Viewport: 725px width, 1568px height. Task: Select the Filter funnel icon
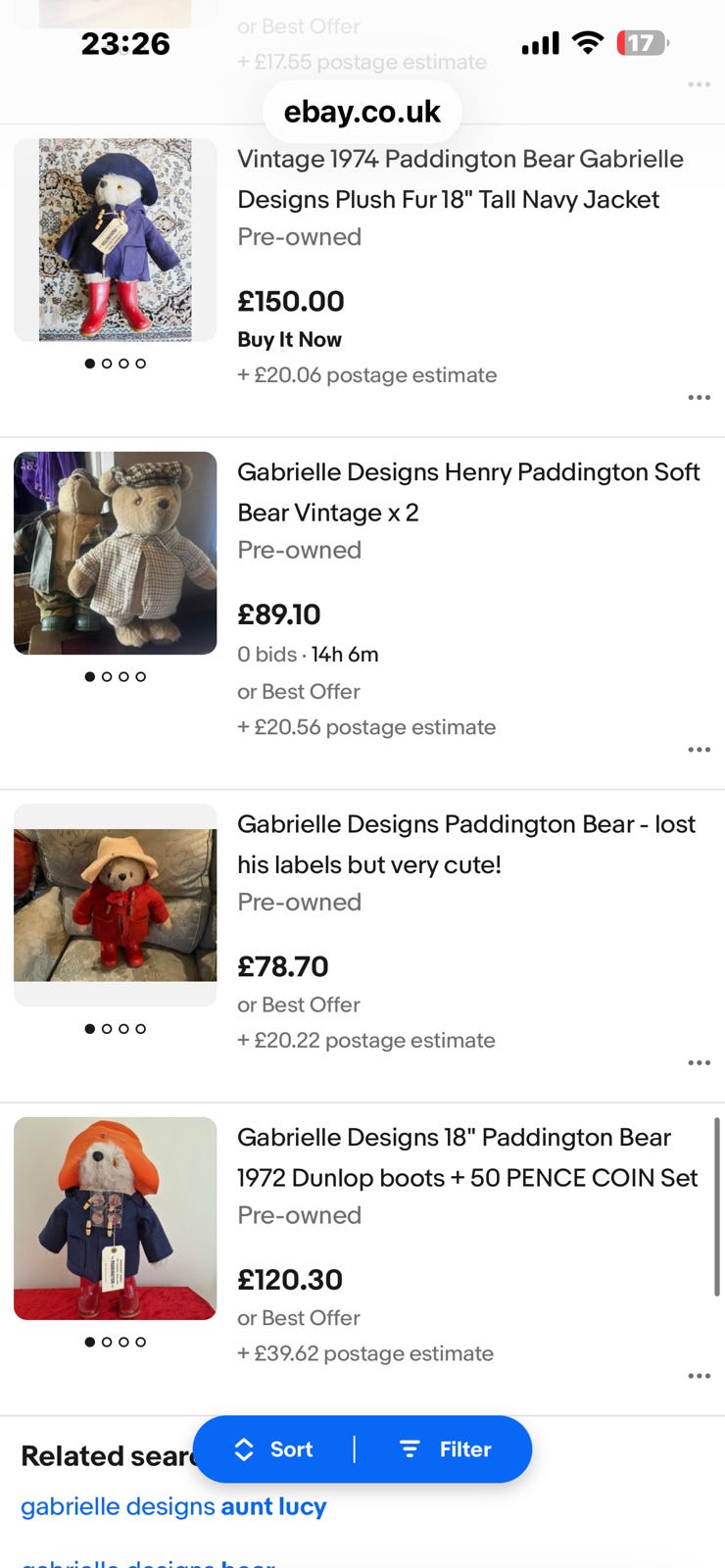pos(409,1448)
